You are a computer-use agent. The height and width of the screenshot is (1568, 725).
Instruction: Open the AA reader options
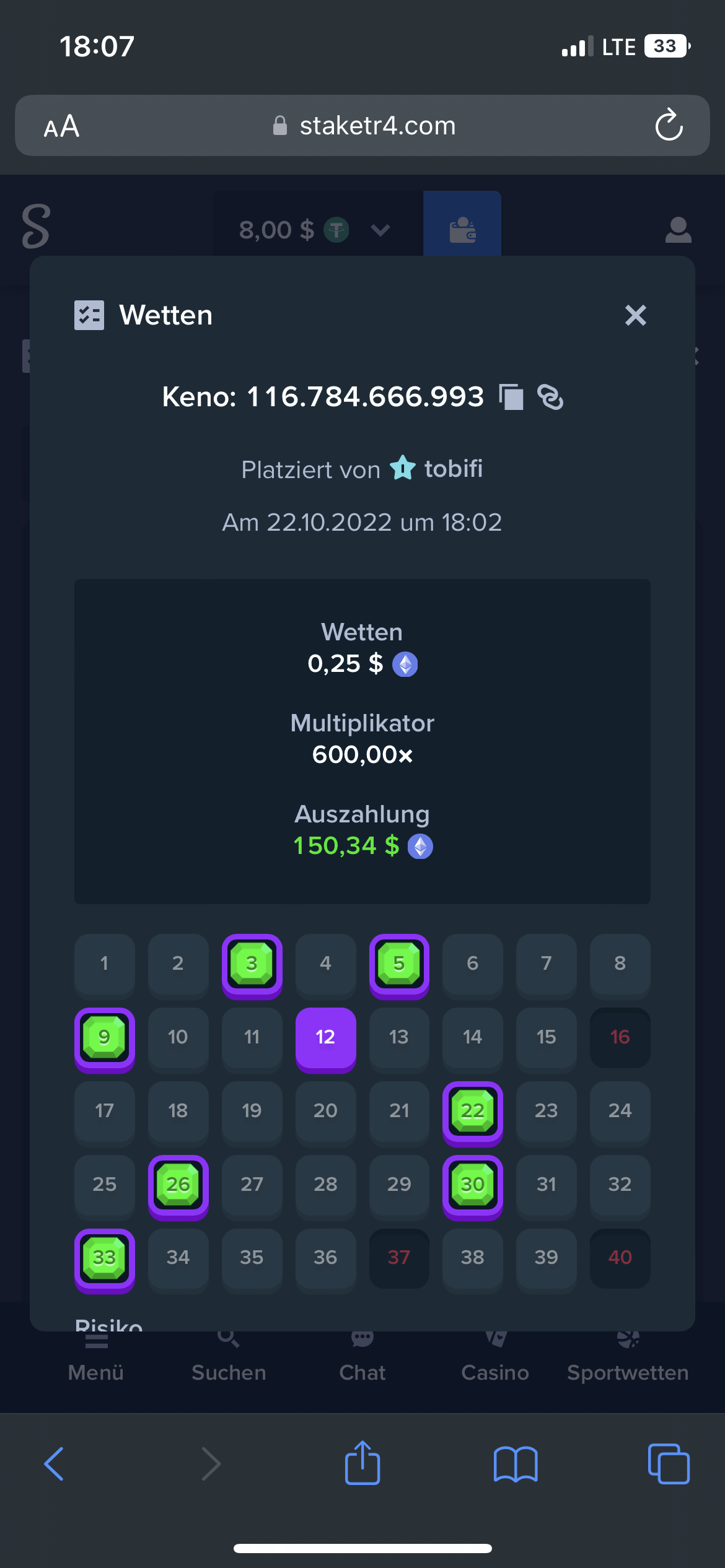61,126
